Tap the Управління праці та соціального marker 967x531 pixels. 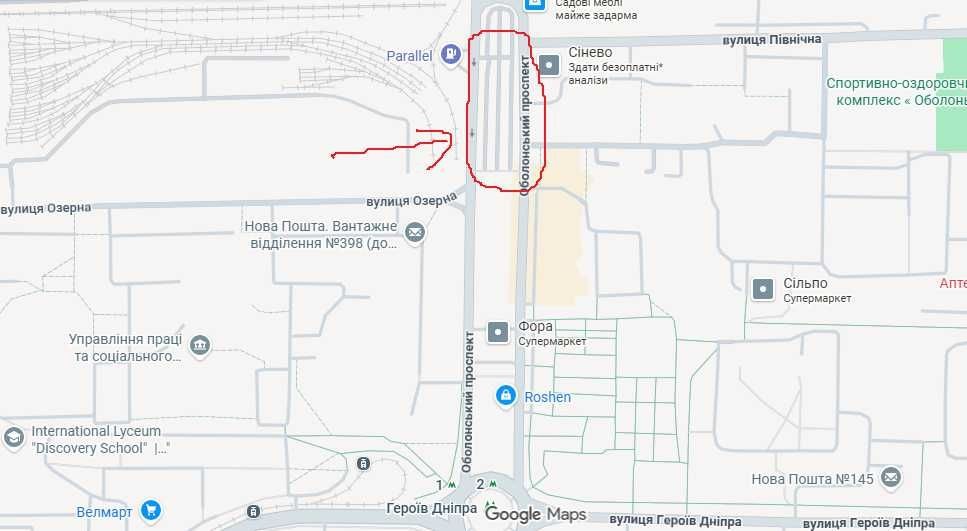tap(200, 346)
